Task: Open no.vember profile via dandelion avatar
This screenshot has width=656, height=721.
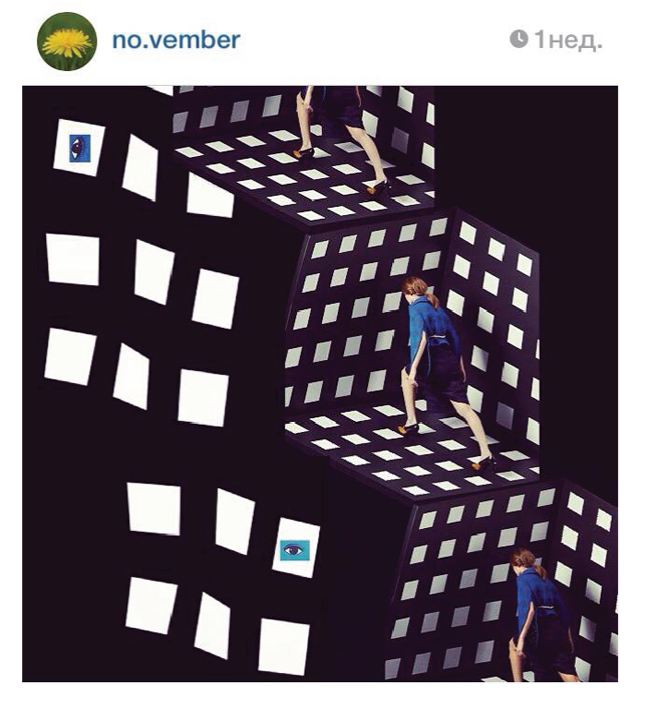Action: (67, 41)
